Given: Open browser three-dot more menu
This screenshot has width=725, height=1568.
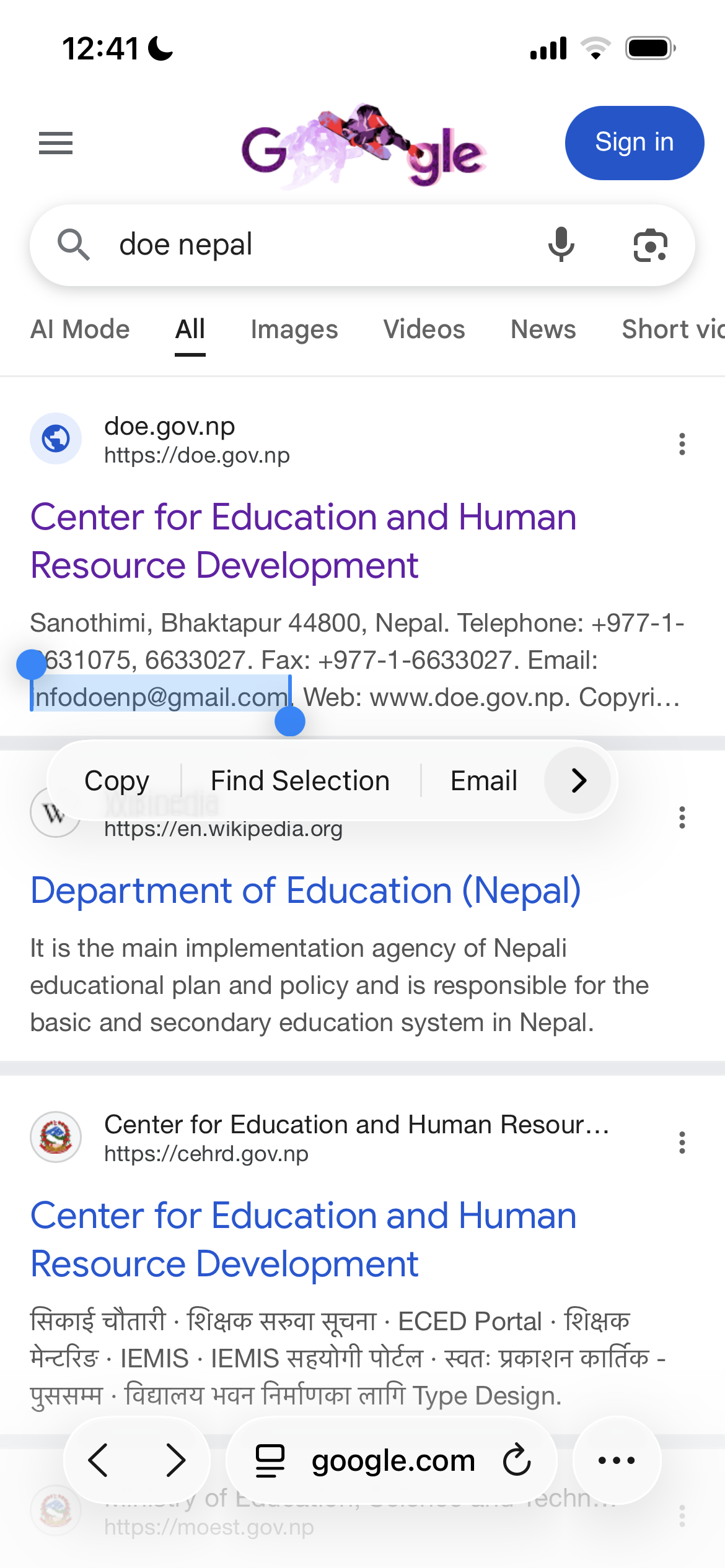Looking at the screenshot, I should tap(616, 1460).
